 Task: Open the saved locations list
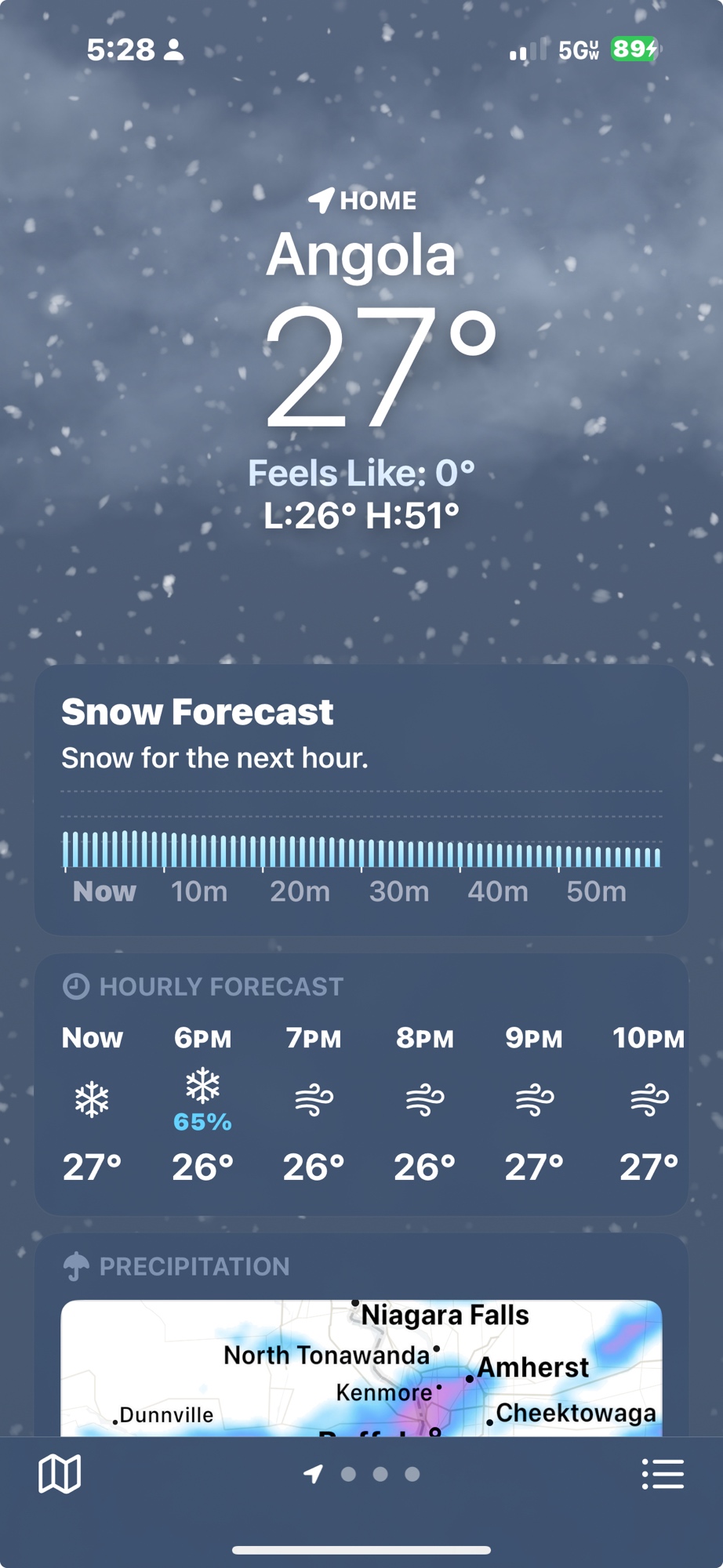click(x=663, y=1474)
